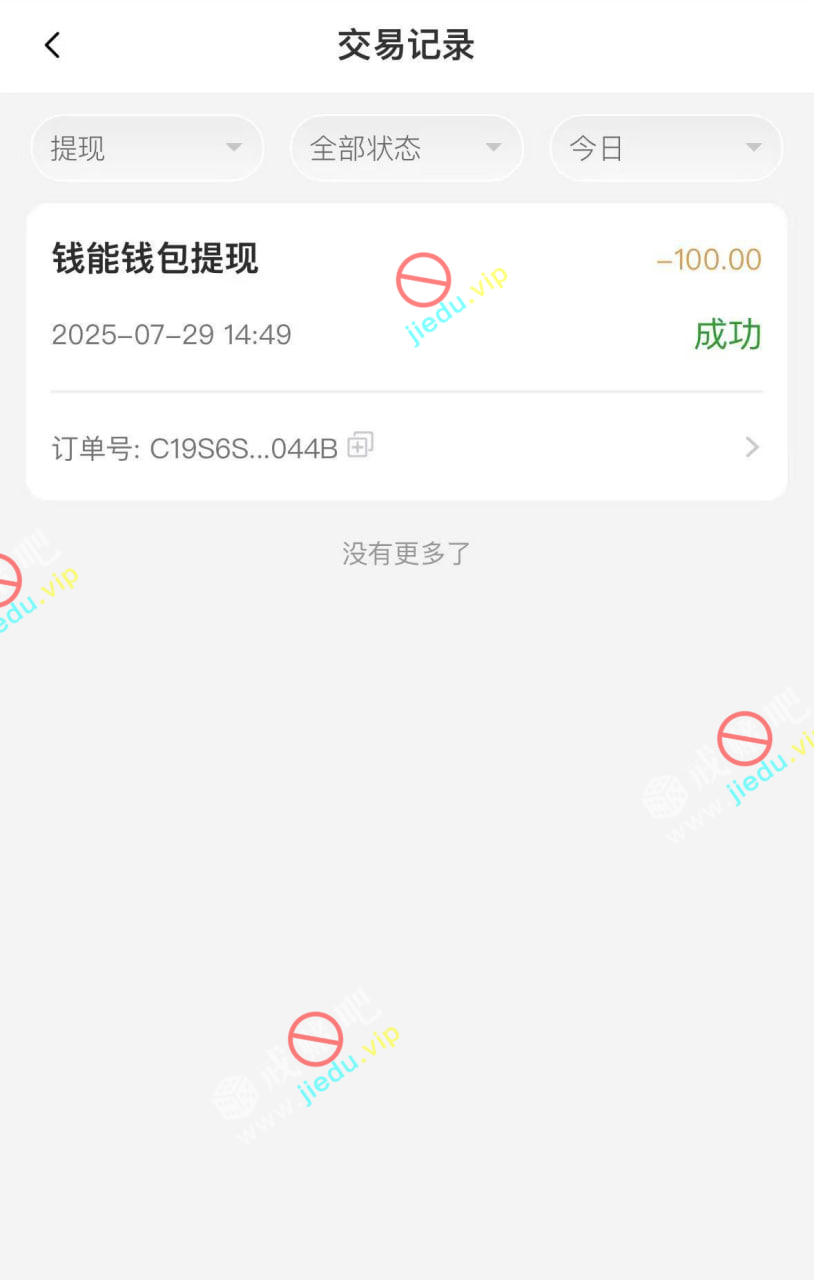Copy the order number C19S6S...044B
The width and height of the screenshot is (814, 1280).
click(360, 446)
